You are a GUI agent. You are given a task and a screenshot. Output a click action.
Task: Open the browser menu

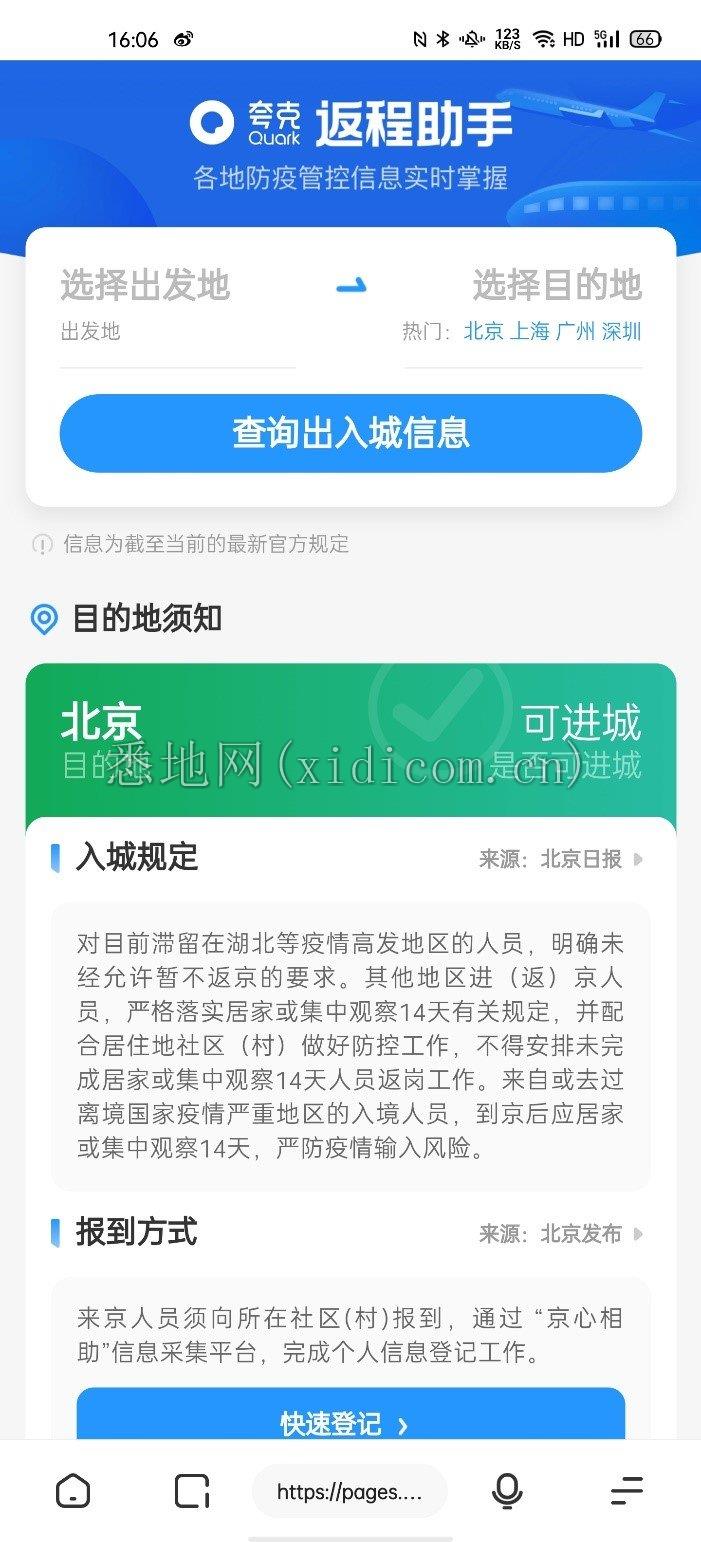[x=627, y=1491]
